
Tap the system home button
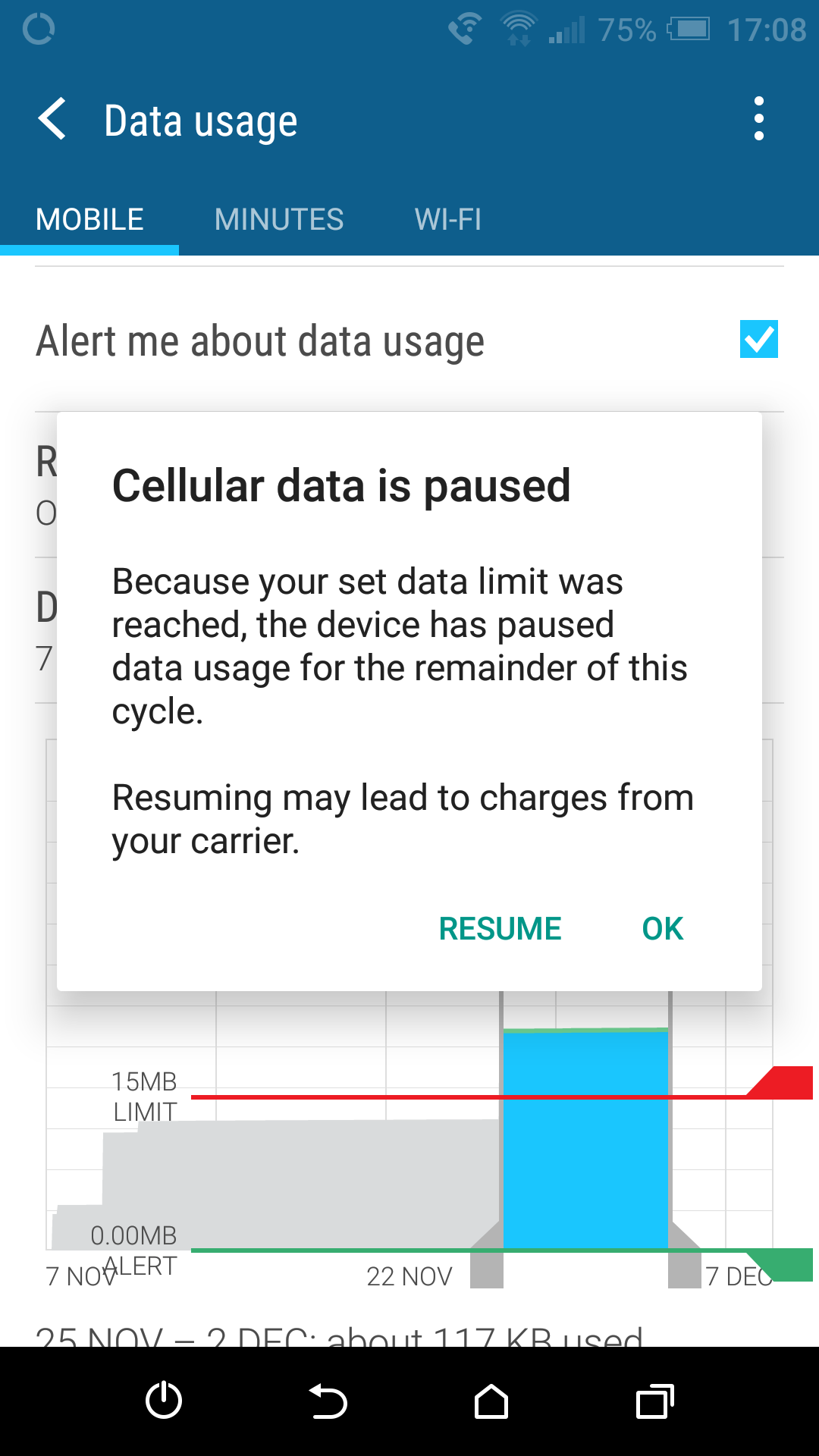[x=491, y=1401]
